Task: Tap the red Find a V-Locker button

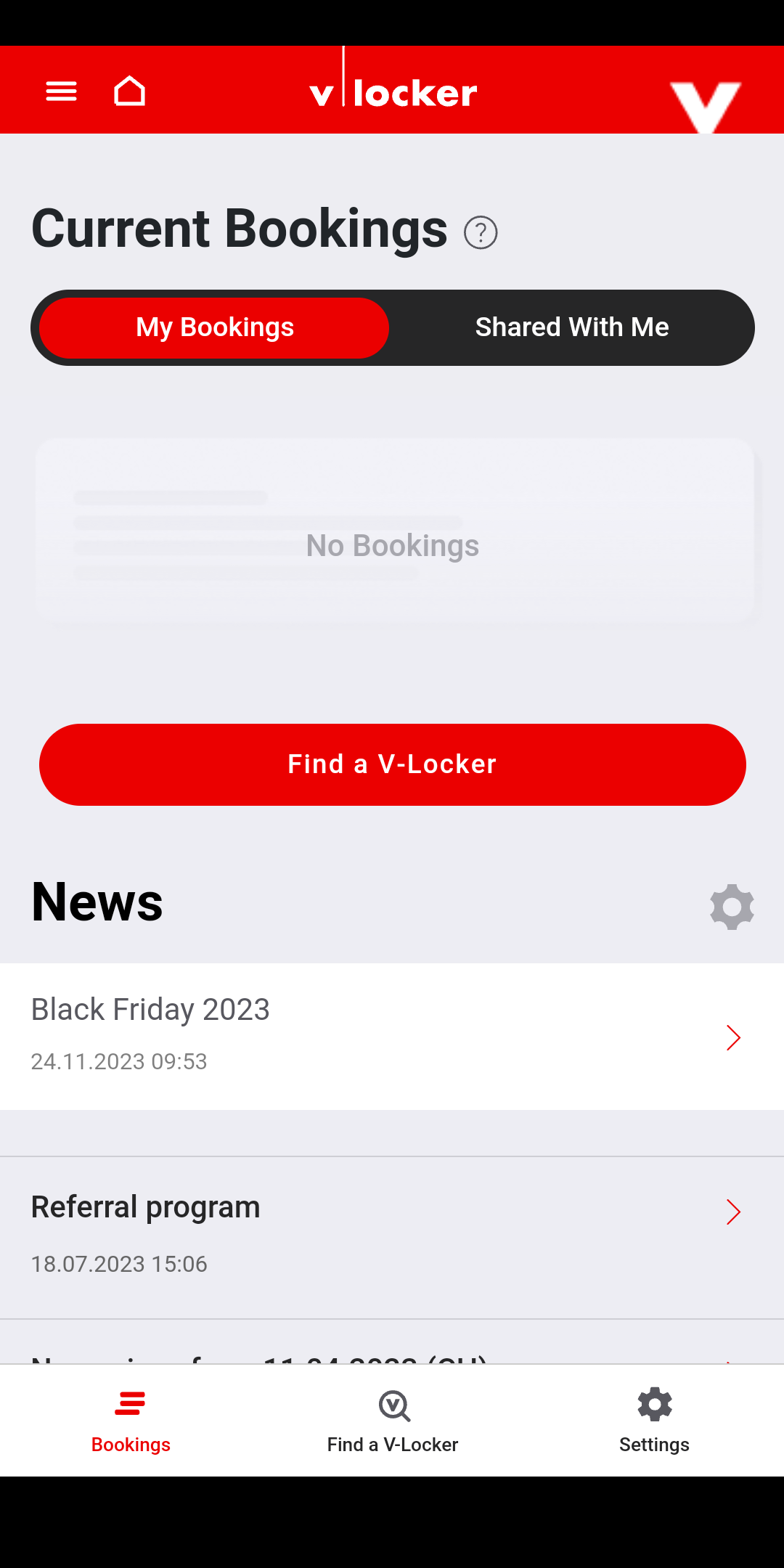Action: click(x=392, y=764)
